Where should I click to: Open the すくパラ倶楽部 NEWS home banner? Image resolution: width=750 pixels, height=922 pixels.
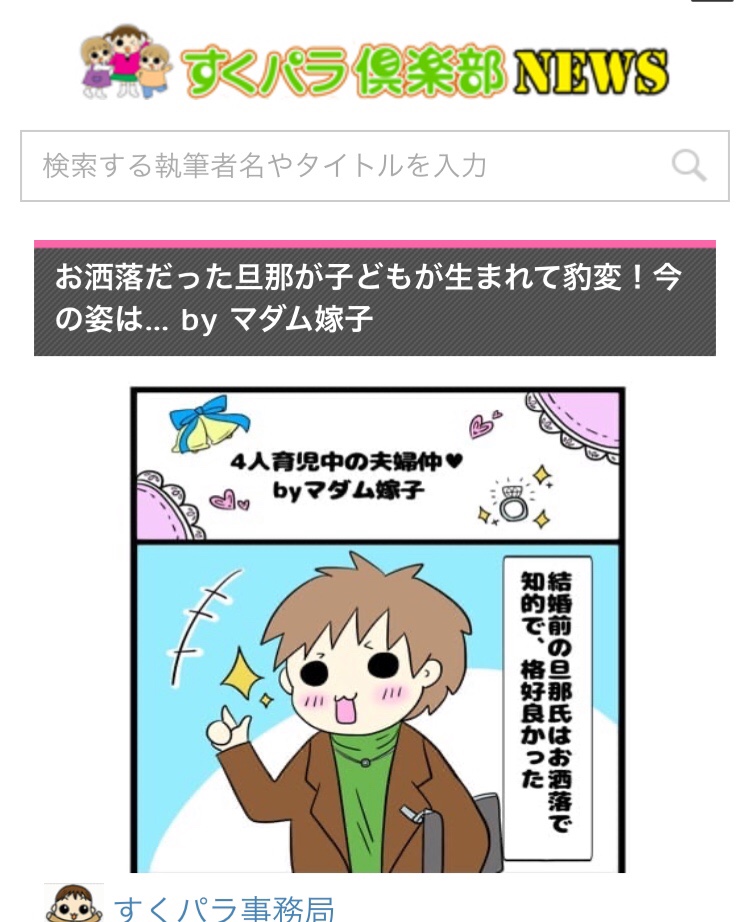(x=375, y=67)
